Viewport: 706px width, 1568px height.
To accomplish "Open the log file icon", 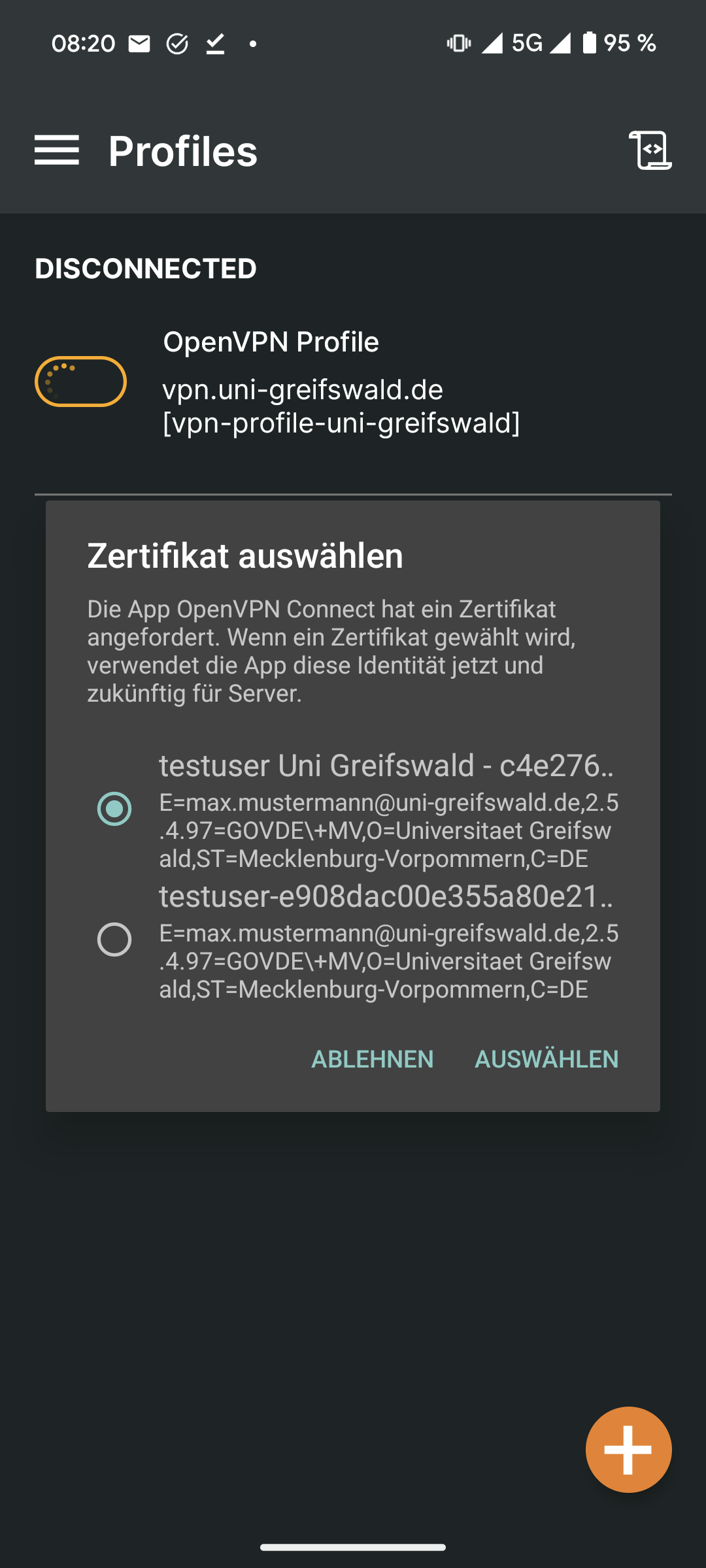I will coord(650,151).
